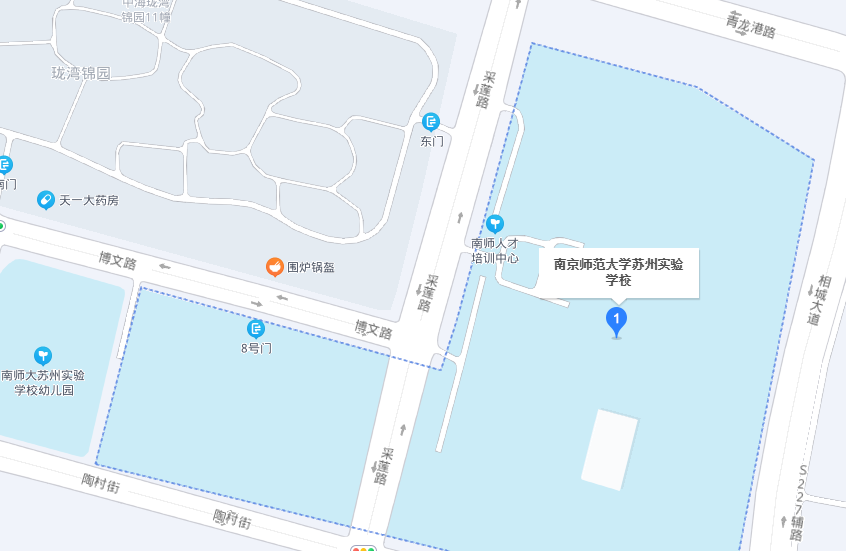Select the 东门 gate marker
The image size is (846, 551).
[431, 122]
